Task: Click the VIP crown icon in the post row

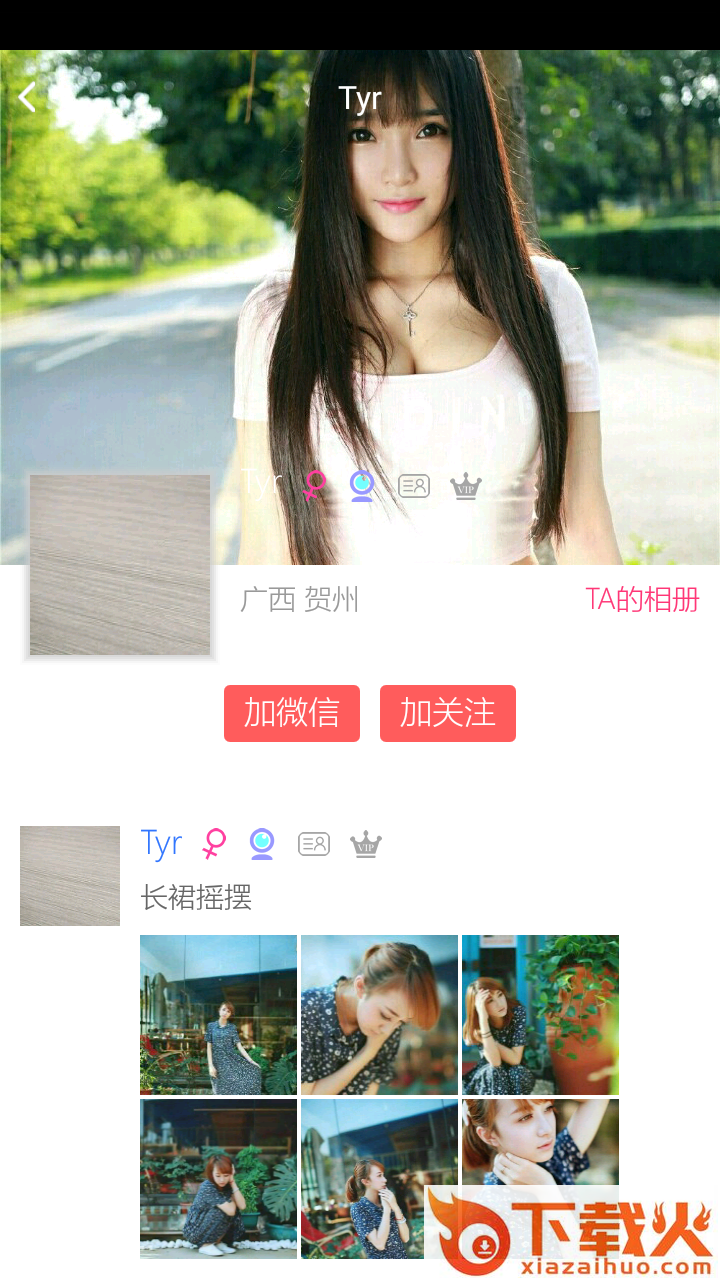Action: [x=364, y=845]
